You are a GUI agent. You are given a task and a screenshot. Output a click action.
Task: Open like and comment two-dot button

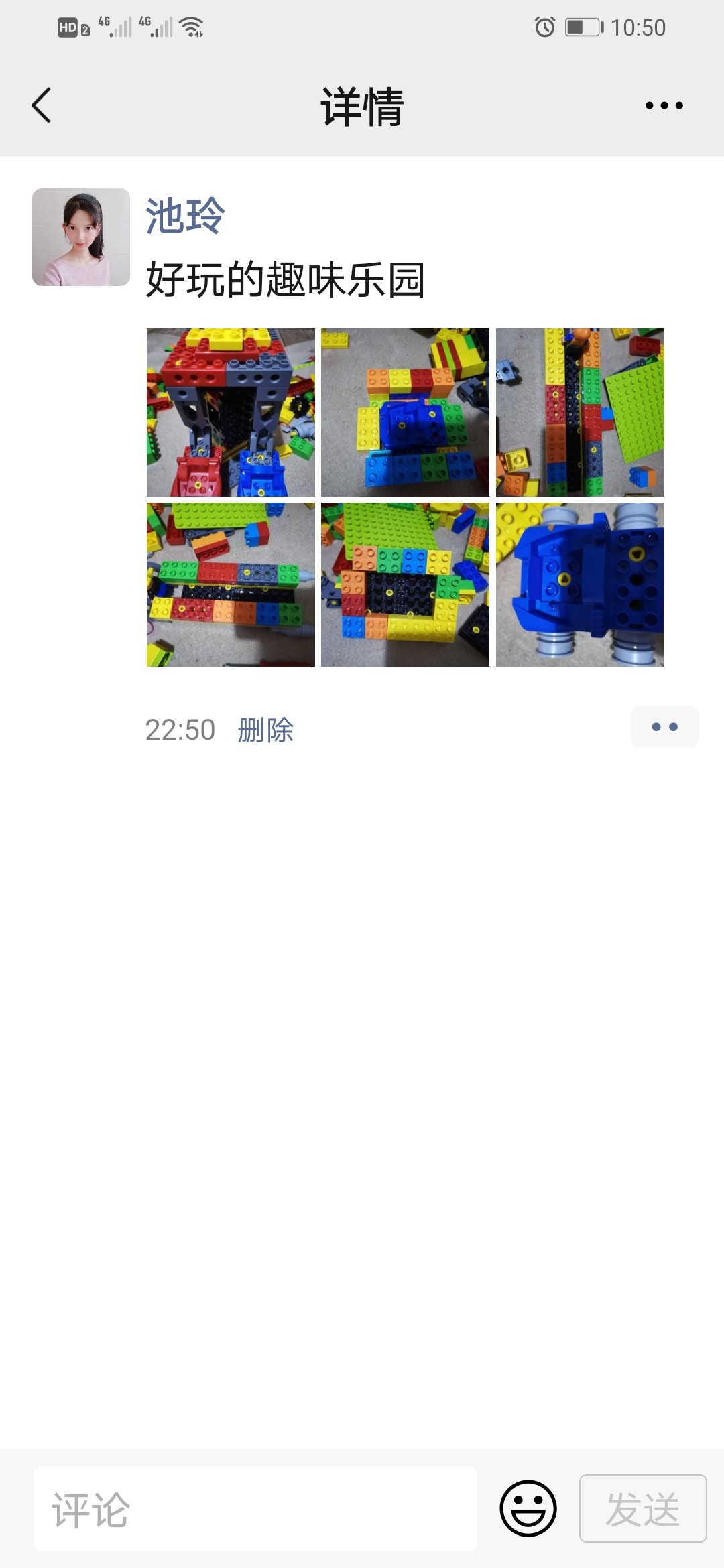(x=664, y=727)
